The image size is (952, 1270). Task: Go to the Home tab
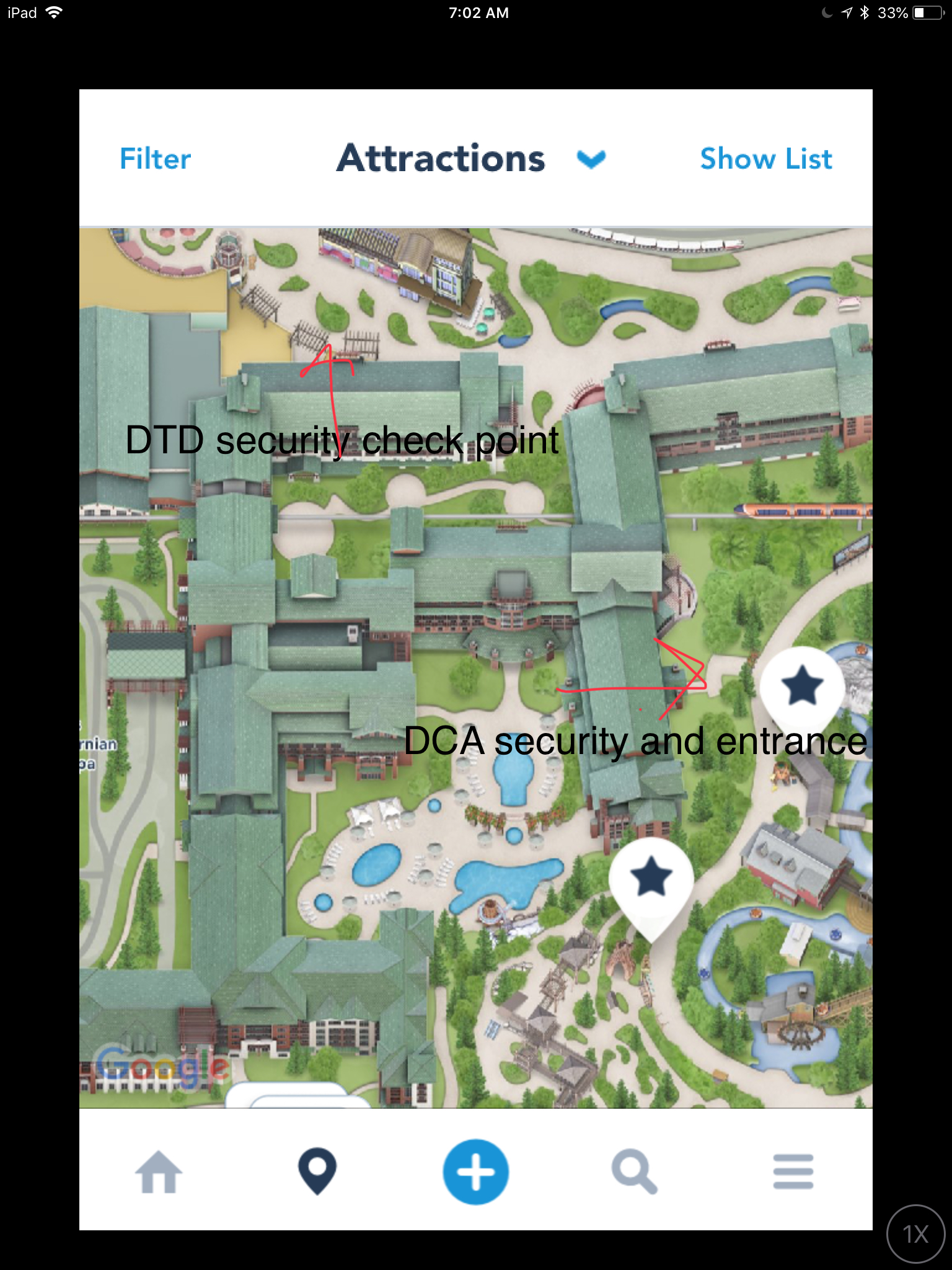(159, 1171)
